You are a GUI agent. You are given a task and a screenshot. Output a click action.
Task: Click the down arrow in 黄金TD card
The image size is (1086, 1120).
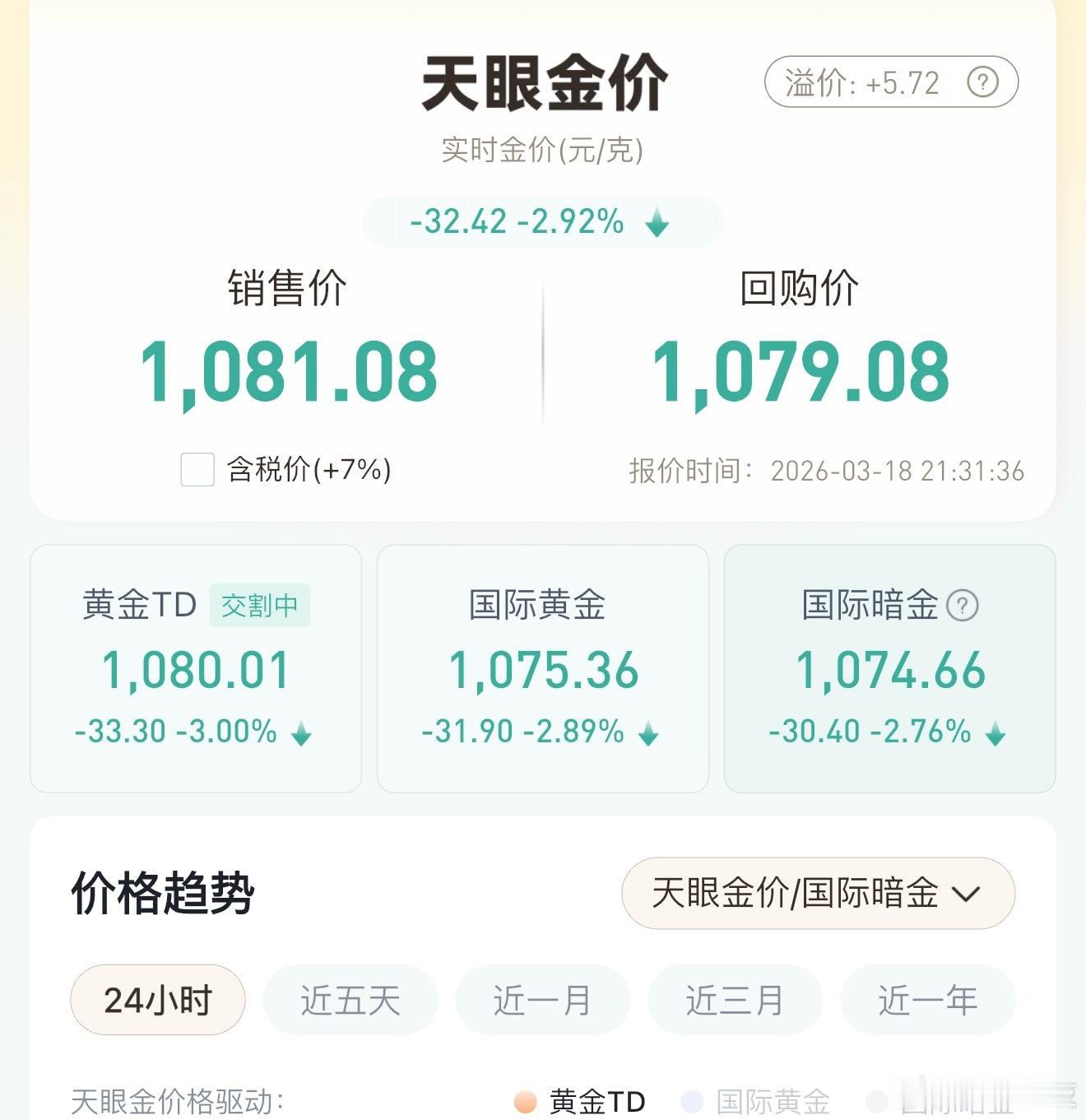point(302,731)
